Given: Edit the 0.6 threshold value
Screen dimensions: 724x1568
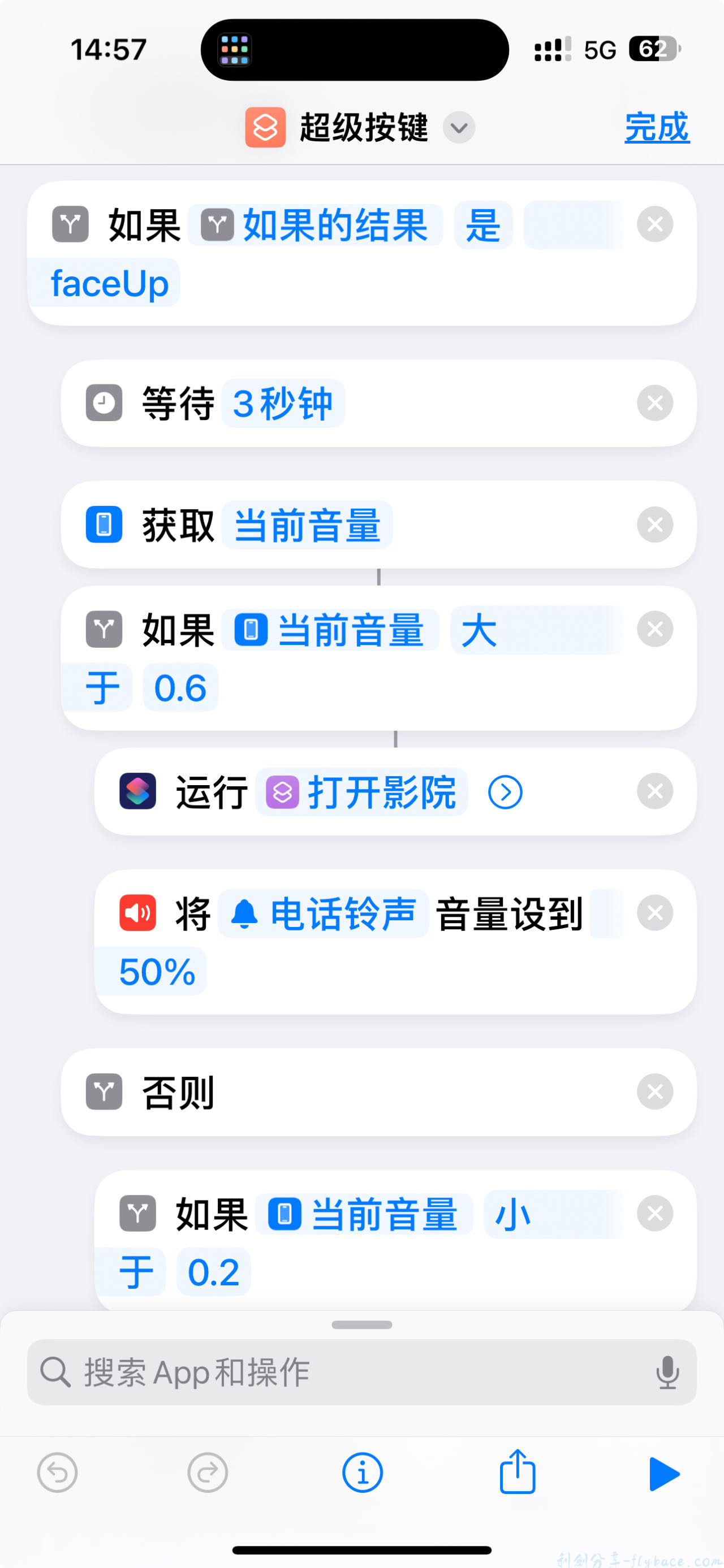Looking at the screenshot, I should [x=180, y=688].
